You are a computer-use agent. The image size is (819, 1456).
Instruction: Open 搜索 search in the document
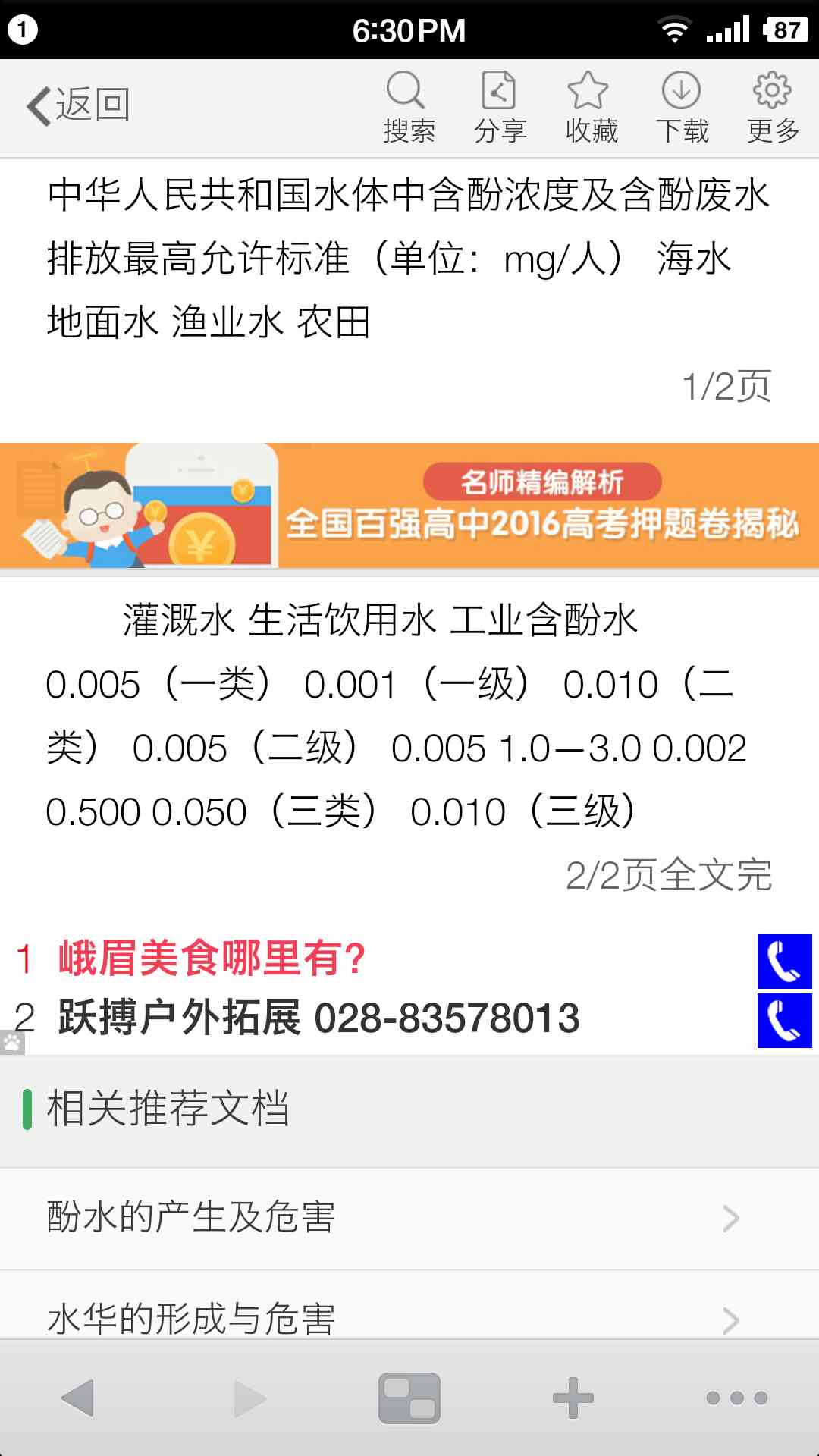click(x=408, y=108)
